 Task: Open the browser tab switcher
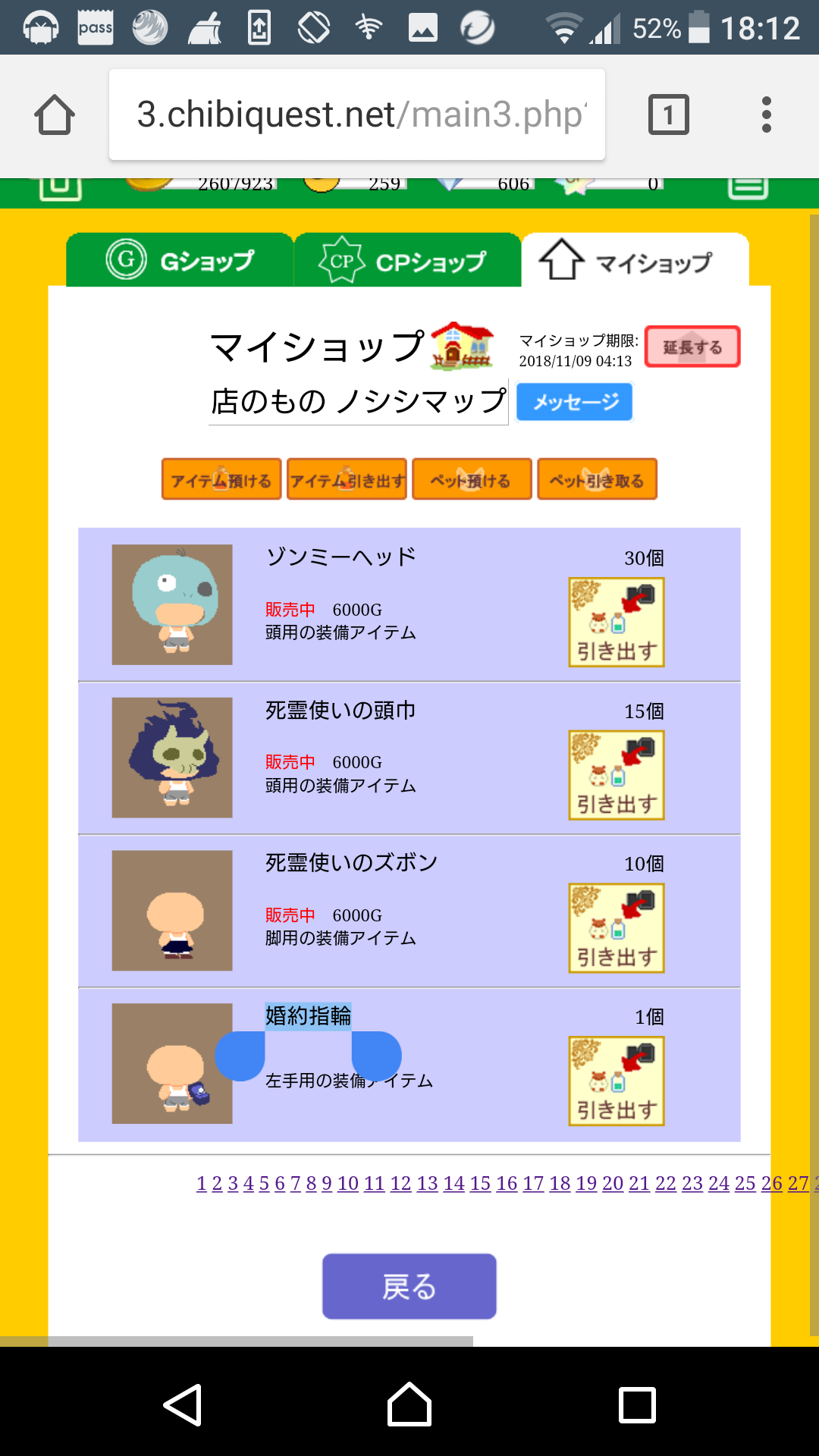point(668,115)
